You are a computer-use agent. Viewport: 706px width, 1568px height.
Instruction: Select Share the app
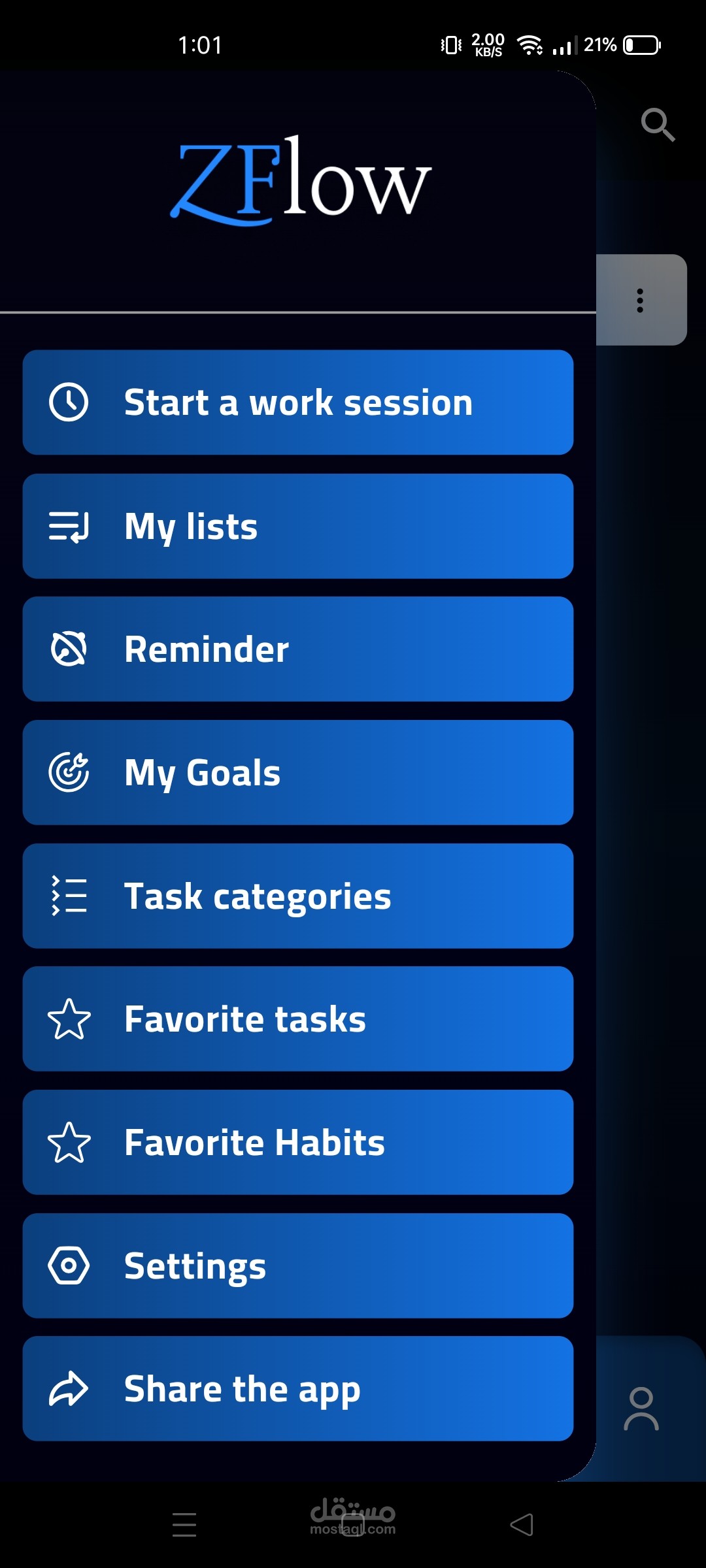click(298, 1389)
